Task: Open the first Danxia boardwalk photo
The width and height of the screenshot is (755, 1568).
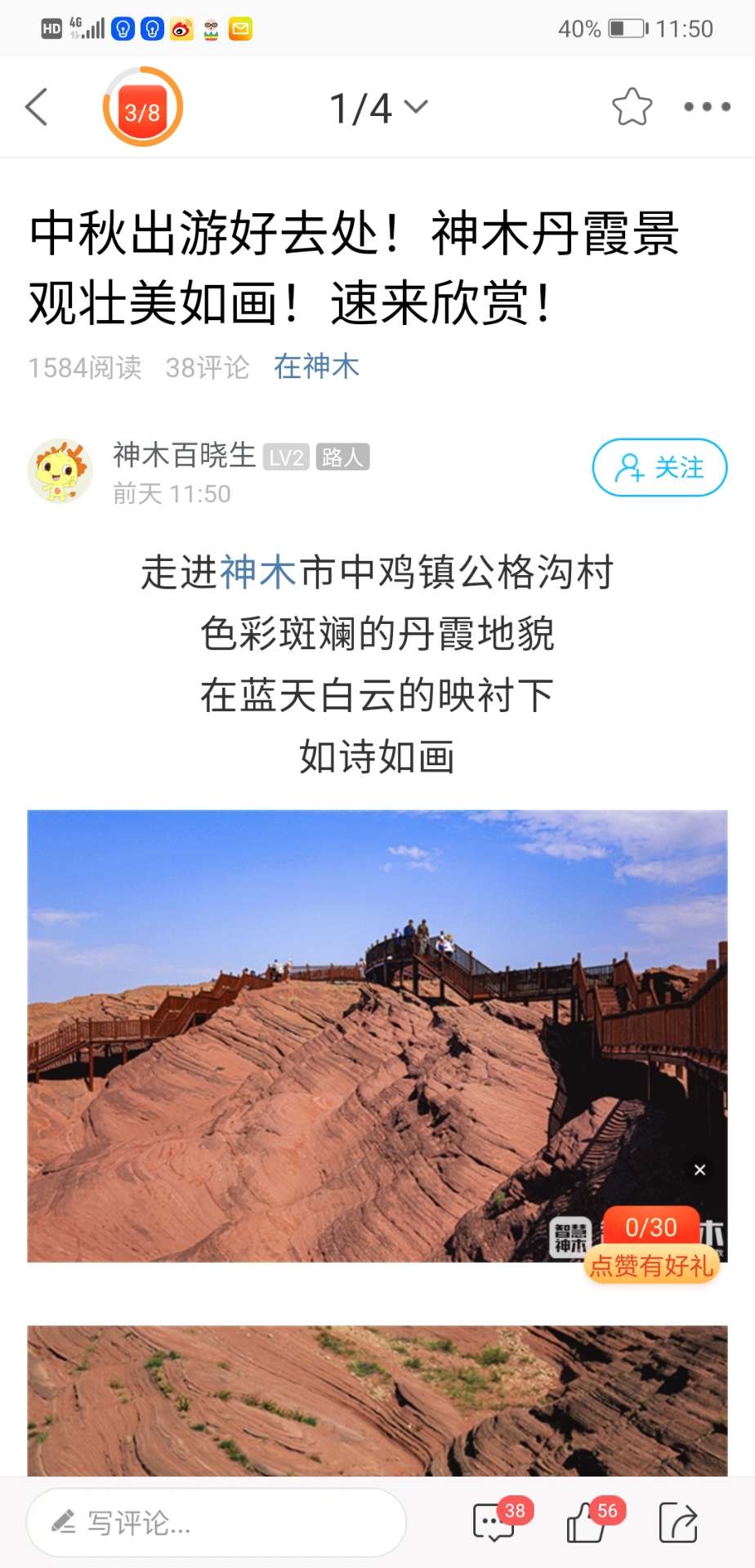Action: click(327, 1037)
